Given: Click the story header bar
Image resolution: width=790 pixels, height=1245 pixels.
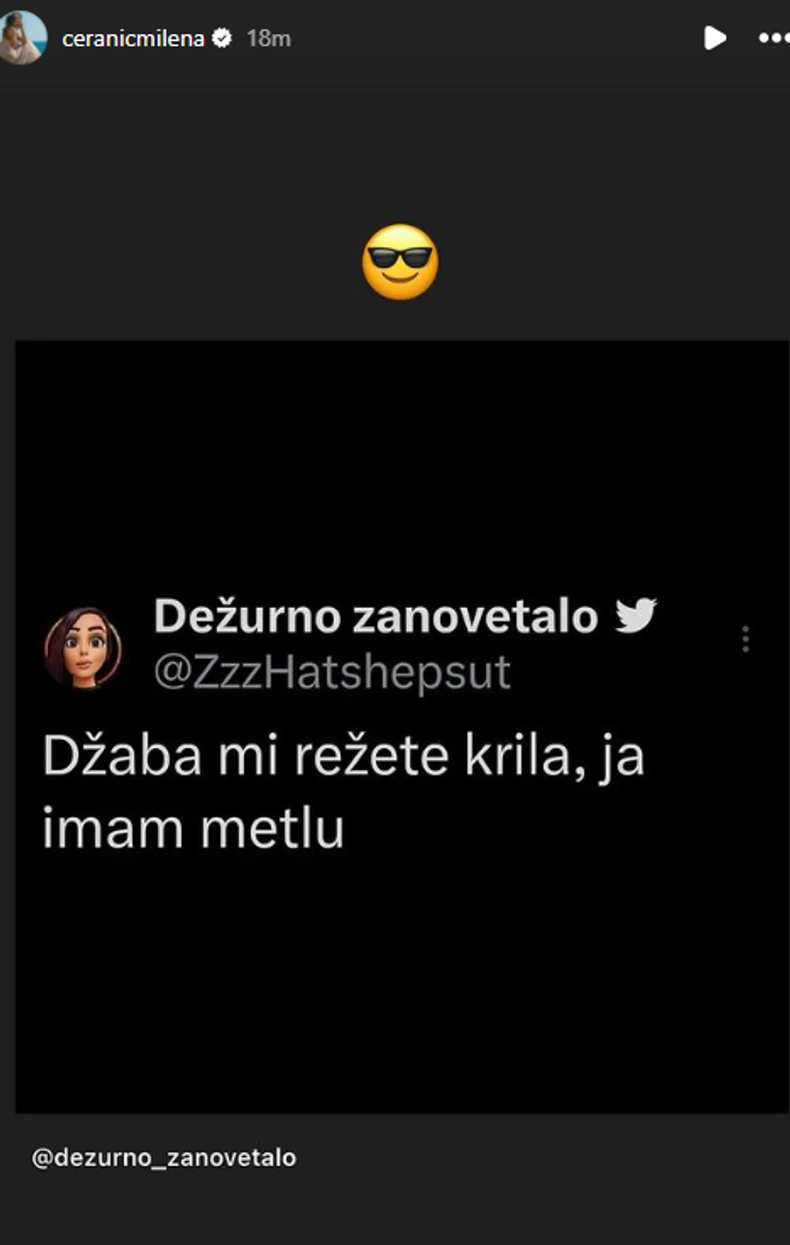Looking at the screenshot, I should 395,38.
